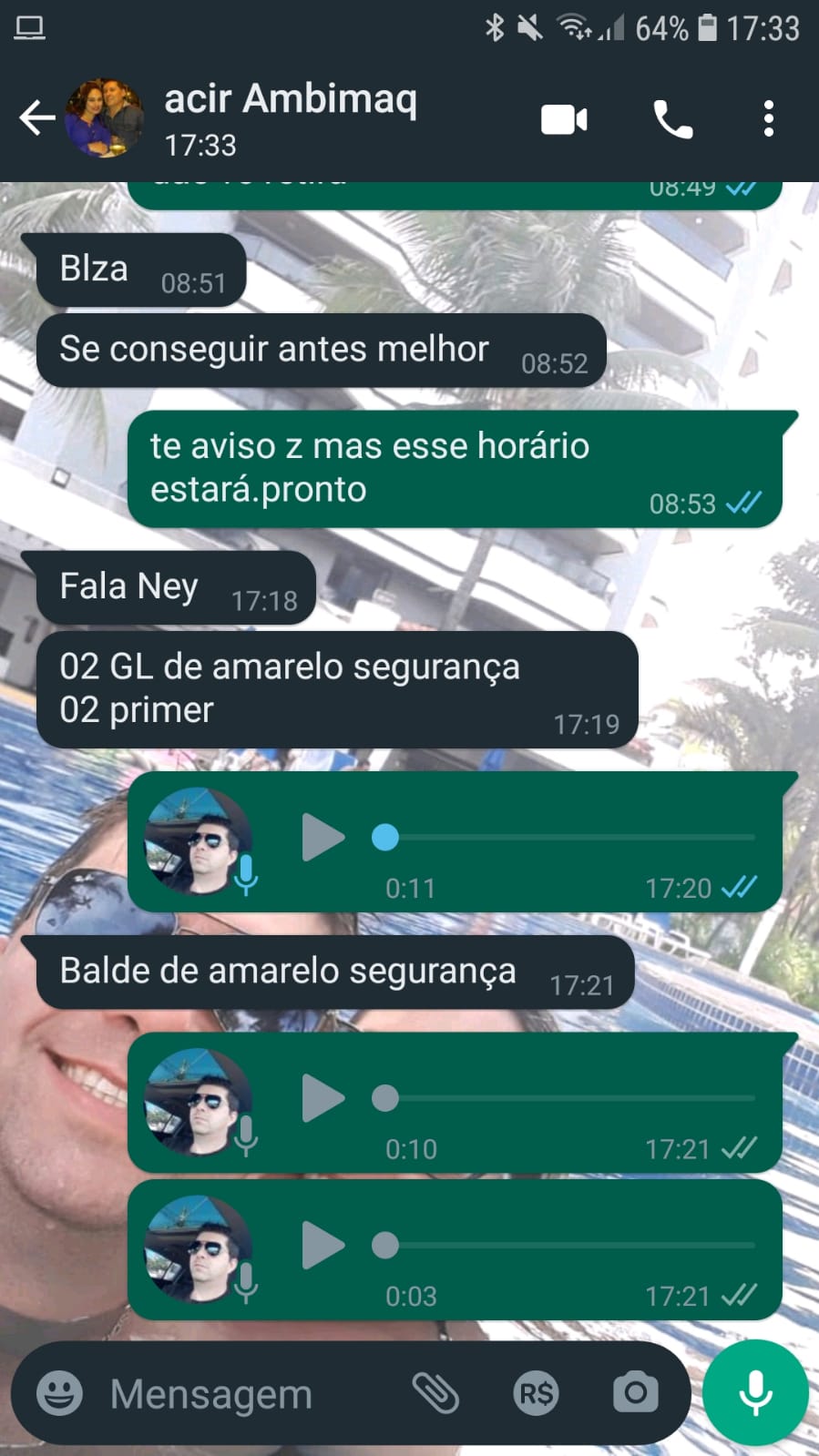Open acir Ambimaq contact info
819x1456 pixels.
290,118
